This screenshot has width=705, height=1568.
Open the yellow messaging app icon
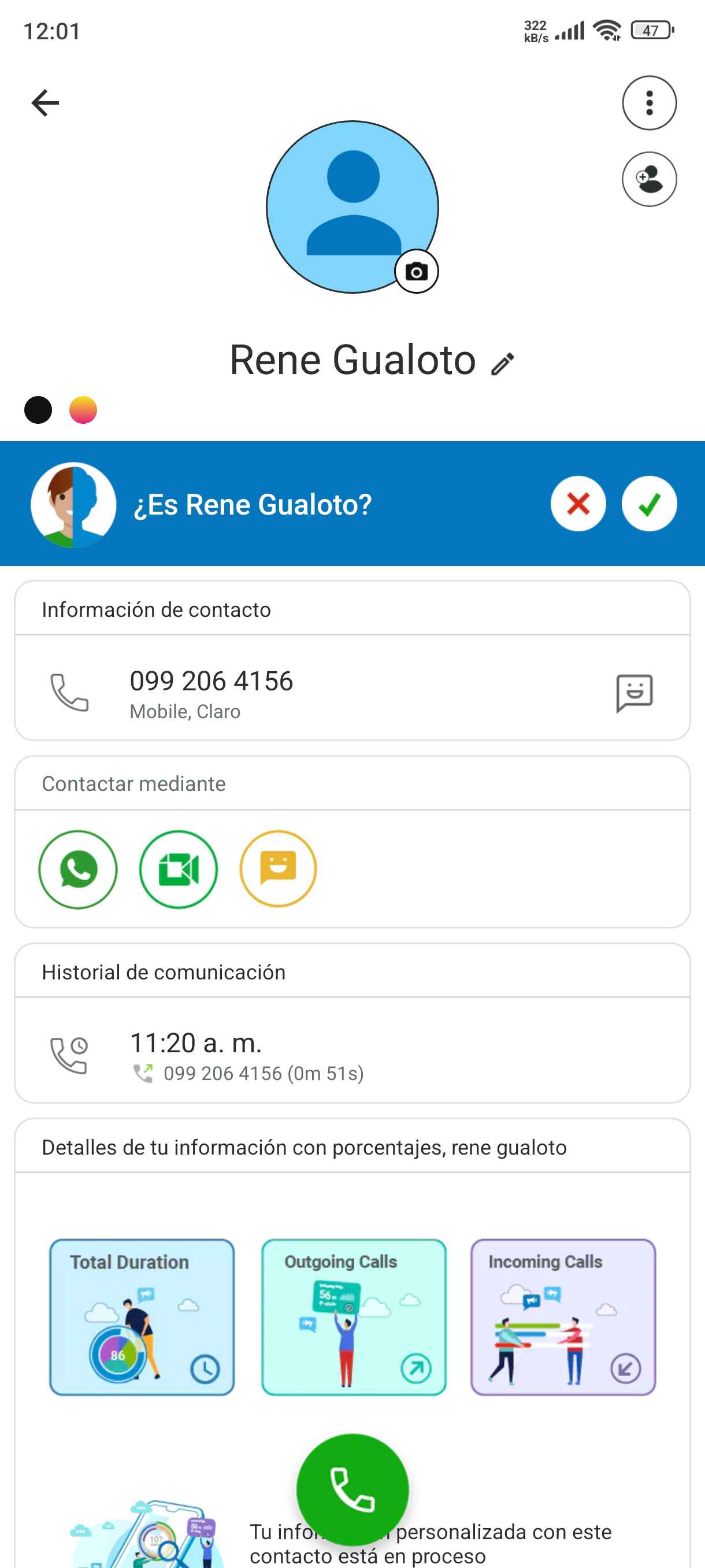[278, 868]
